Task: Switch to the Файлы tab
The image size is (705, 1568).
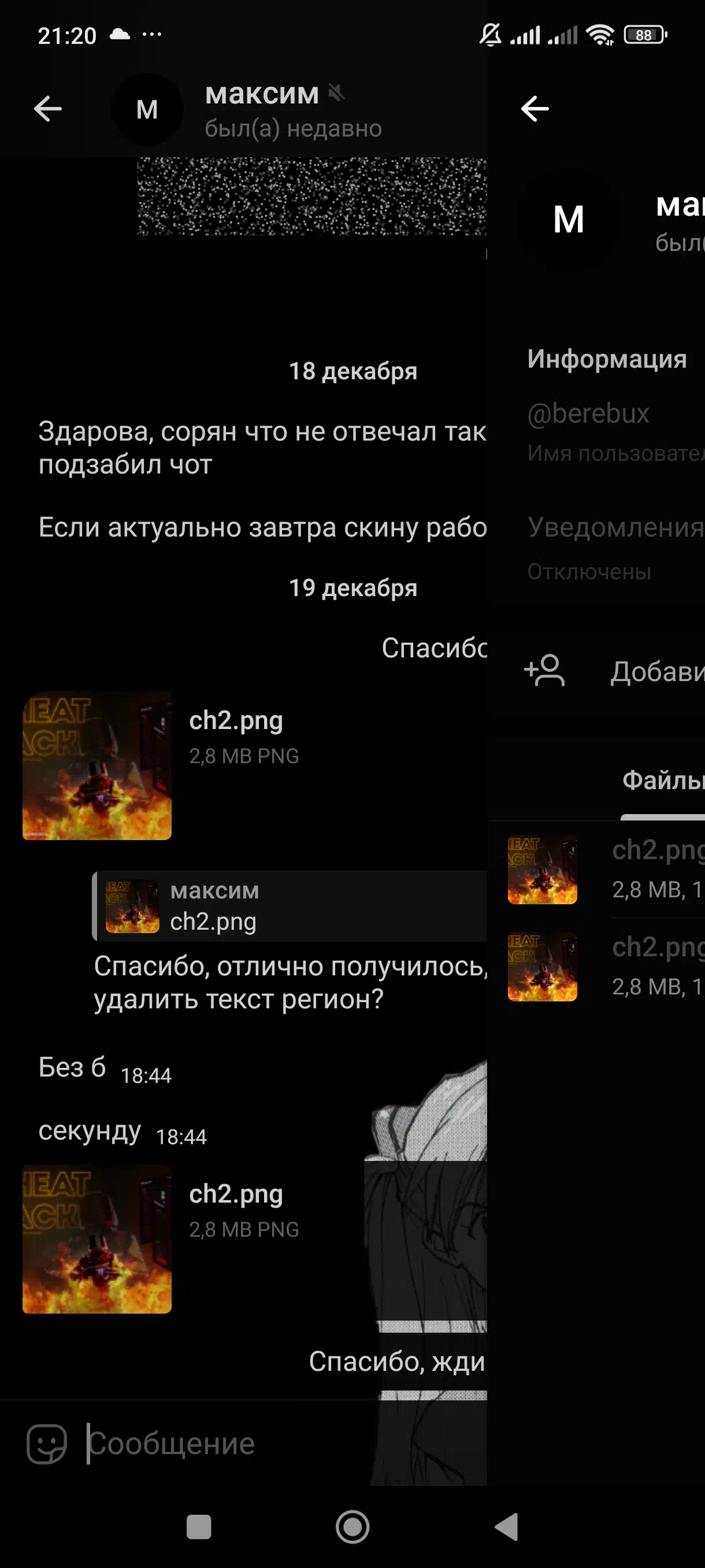Action: (663, 781)
